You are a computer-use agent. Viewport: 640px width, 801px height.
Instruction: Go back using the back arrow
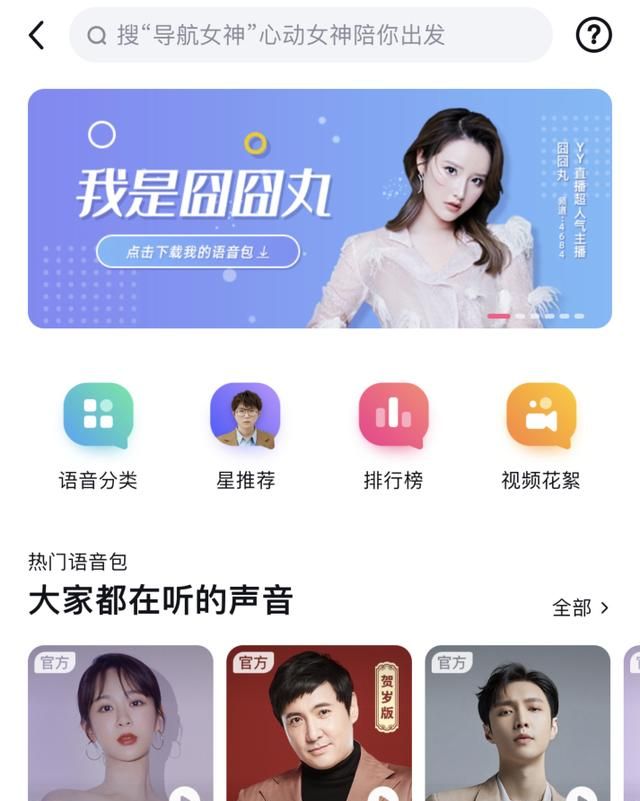point(37,36)
